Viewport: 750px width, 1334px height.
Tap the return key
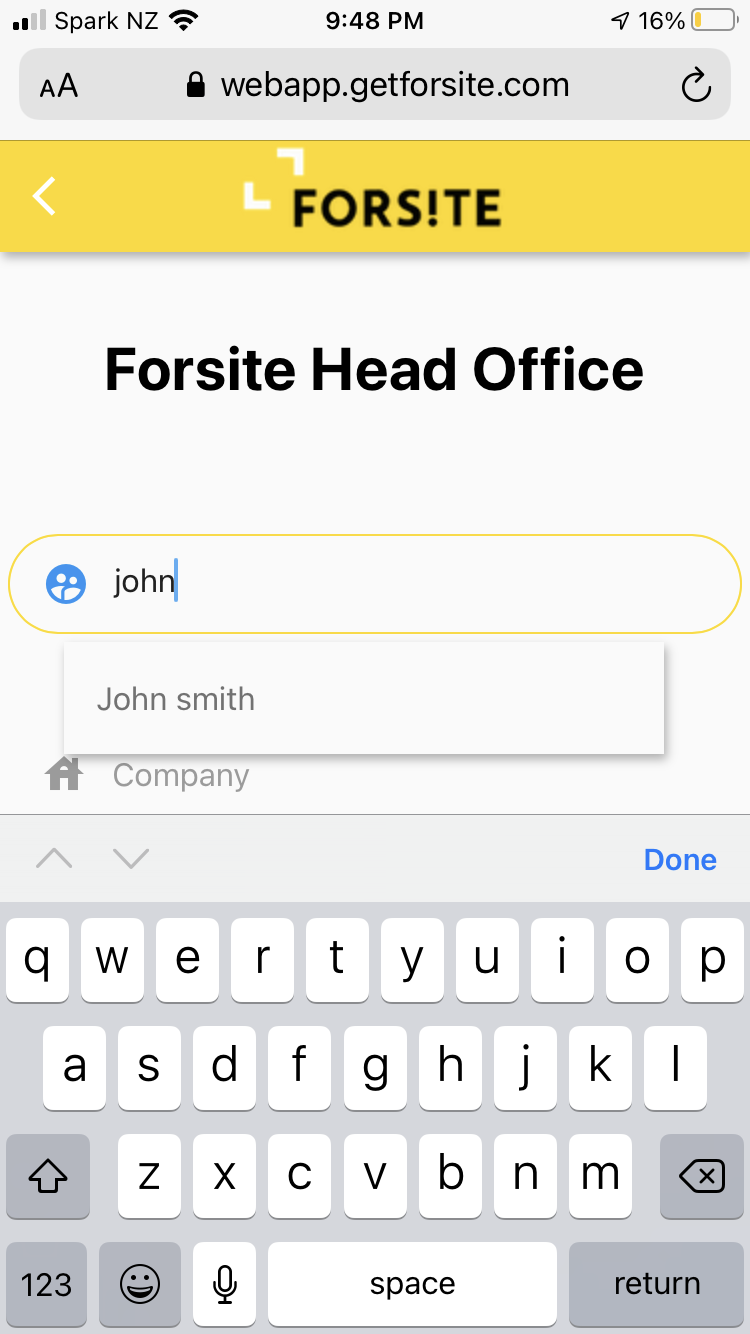tap(657, 1284)
